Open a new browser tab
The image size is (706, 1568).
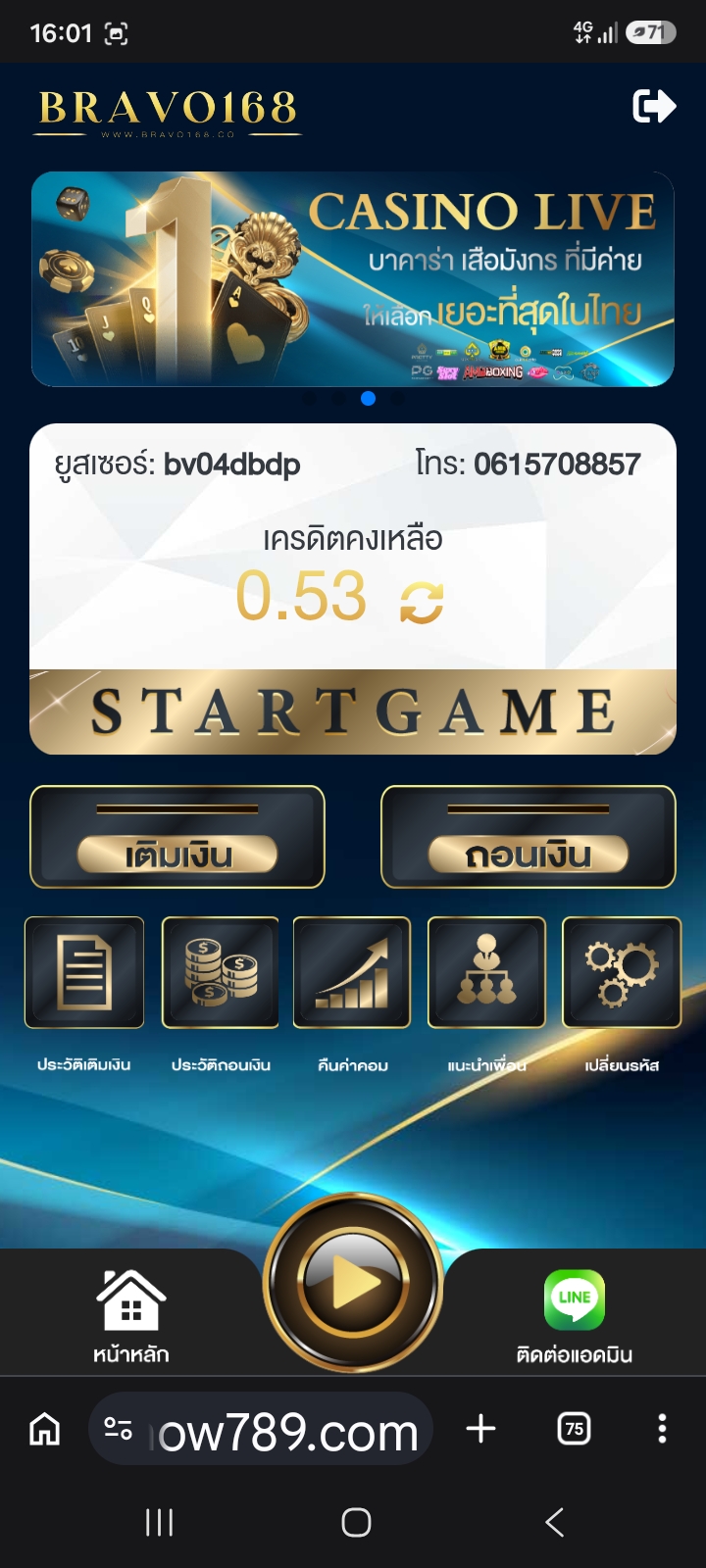click(480, 1429)
